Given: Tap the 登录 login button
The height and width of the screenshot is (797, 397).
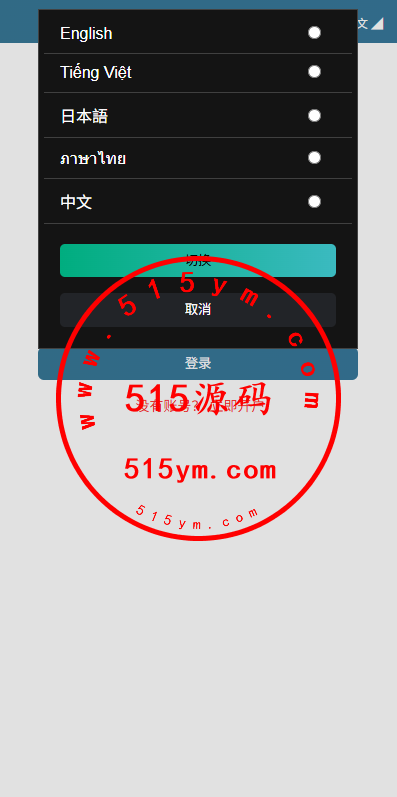Looking at the screenshot, I should [198, 363].
